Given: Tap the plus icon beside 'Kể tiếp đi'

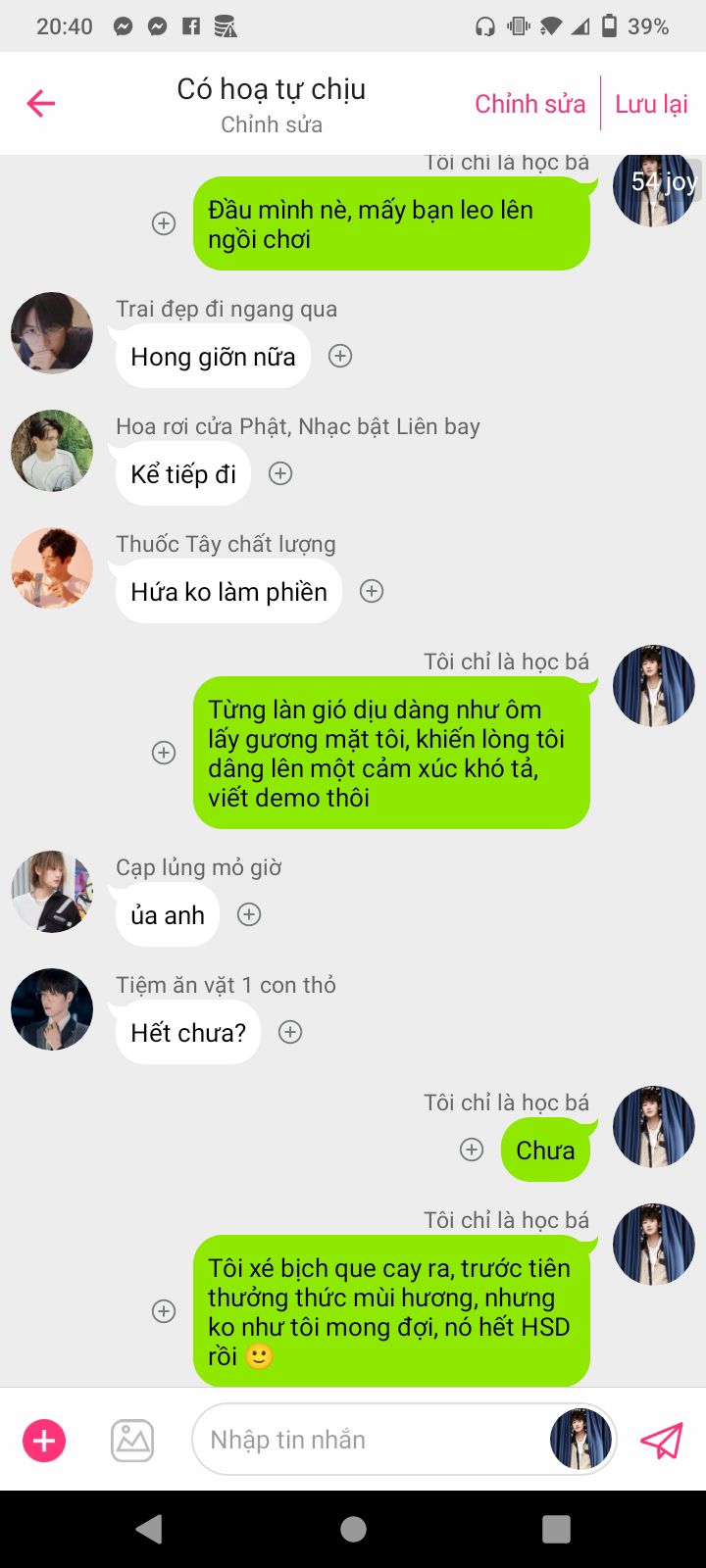Looking at the screenshot, I should click(x=280, y=473).
